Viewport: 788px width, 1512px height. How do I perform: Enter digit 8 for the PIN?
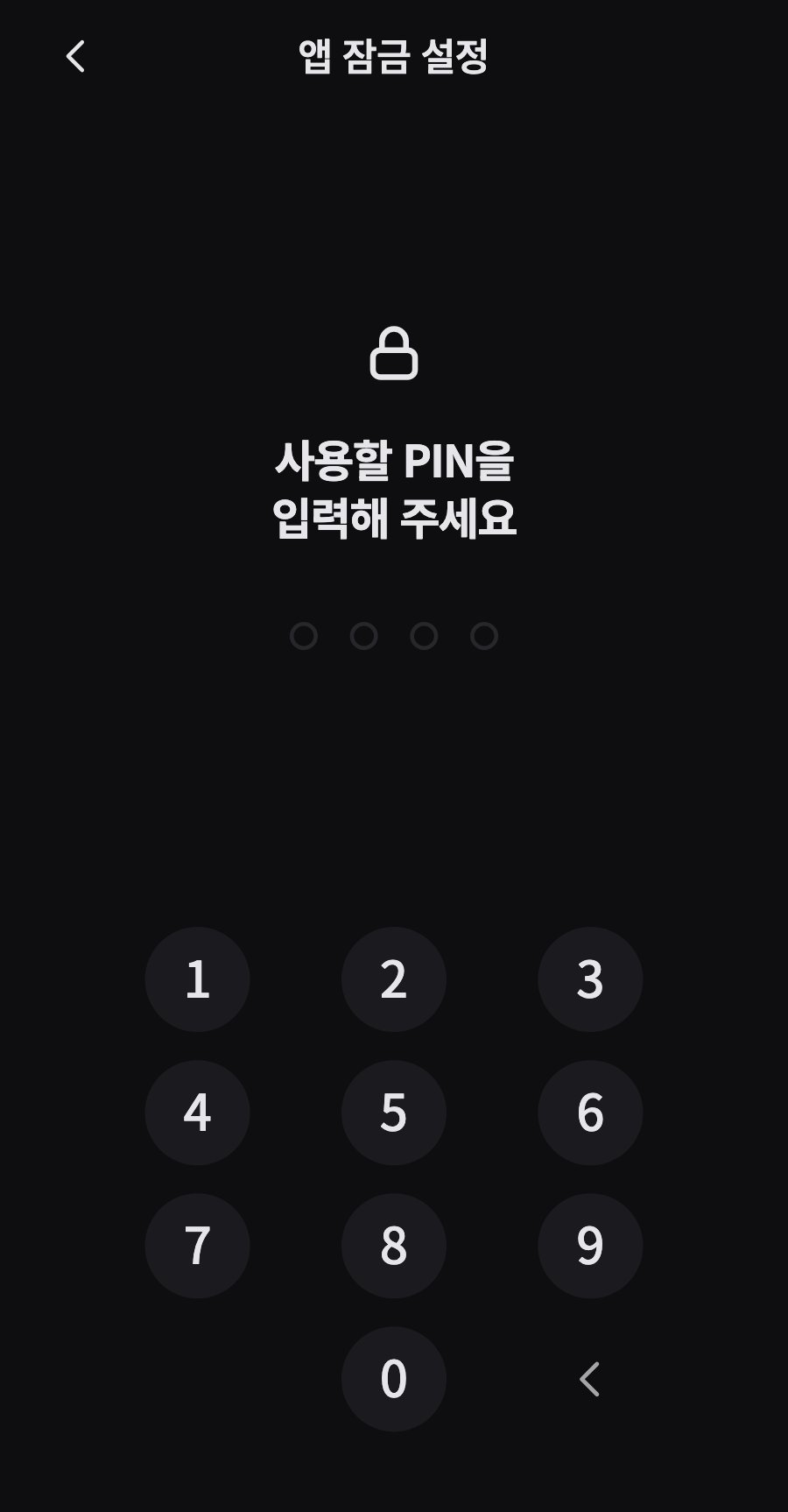click(x=394, y=1246)
